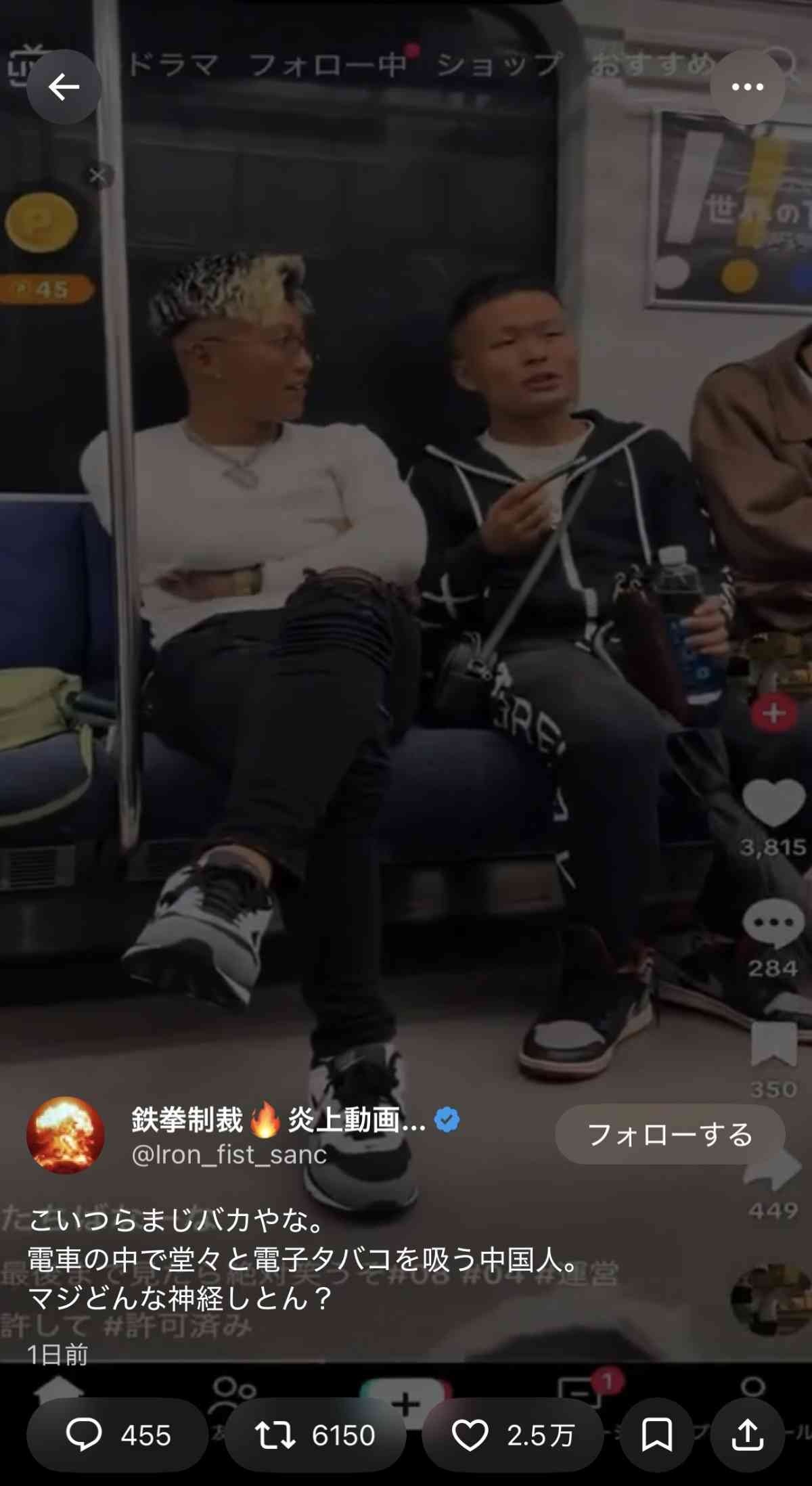Image resolution: width=812 pixels, height=1486 pixels.
Task: Share this post via the upload icon
Action: click(747, 1435)
